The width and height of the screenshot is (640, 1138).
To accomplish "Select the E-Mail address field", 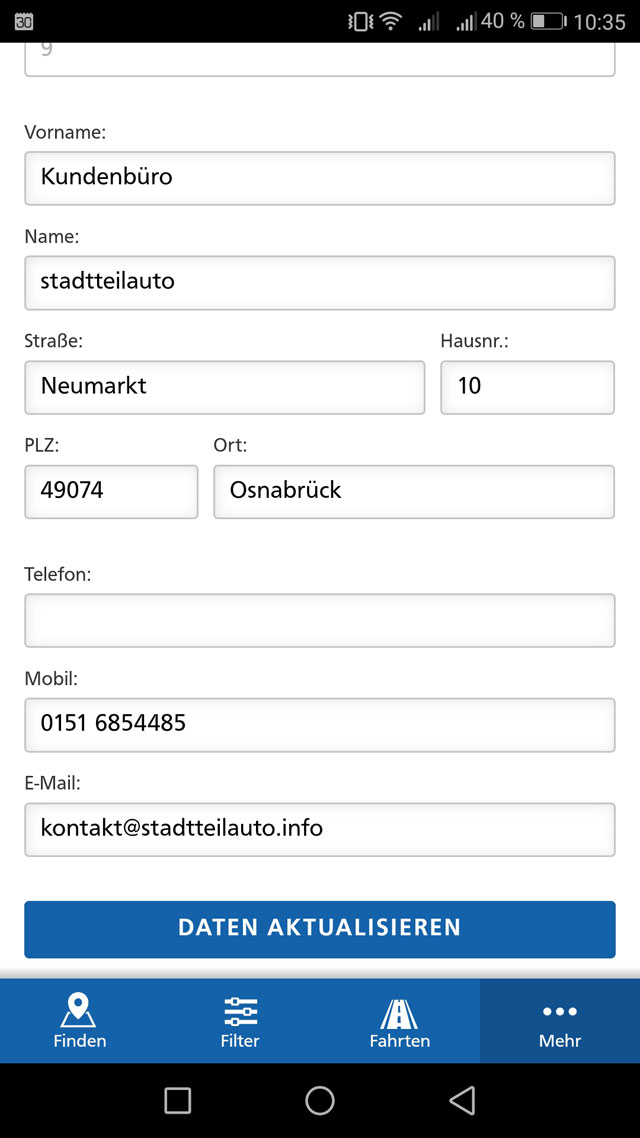I will point(319,829).
